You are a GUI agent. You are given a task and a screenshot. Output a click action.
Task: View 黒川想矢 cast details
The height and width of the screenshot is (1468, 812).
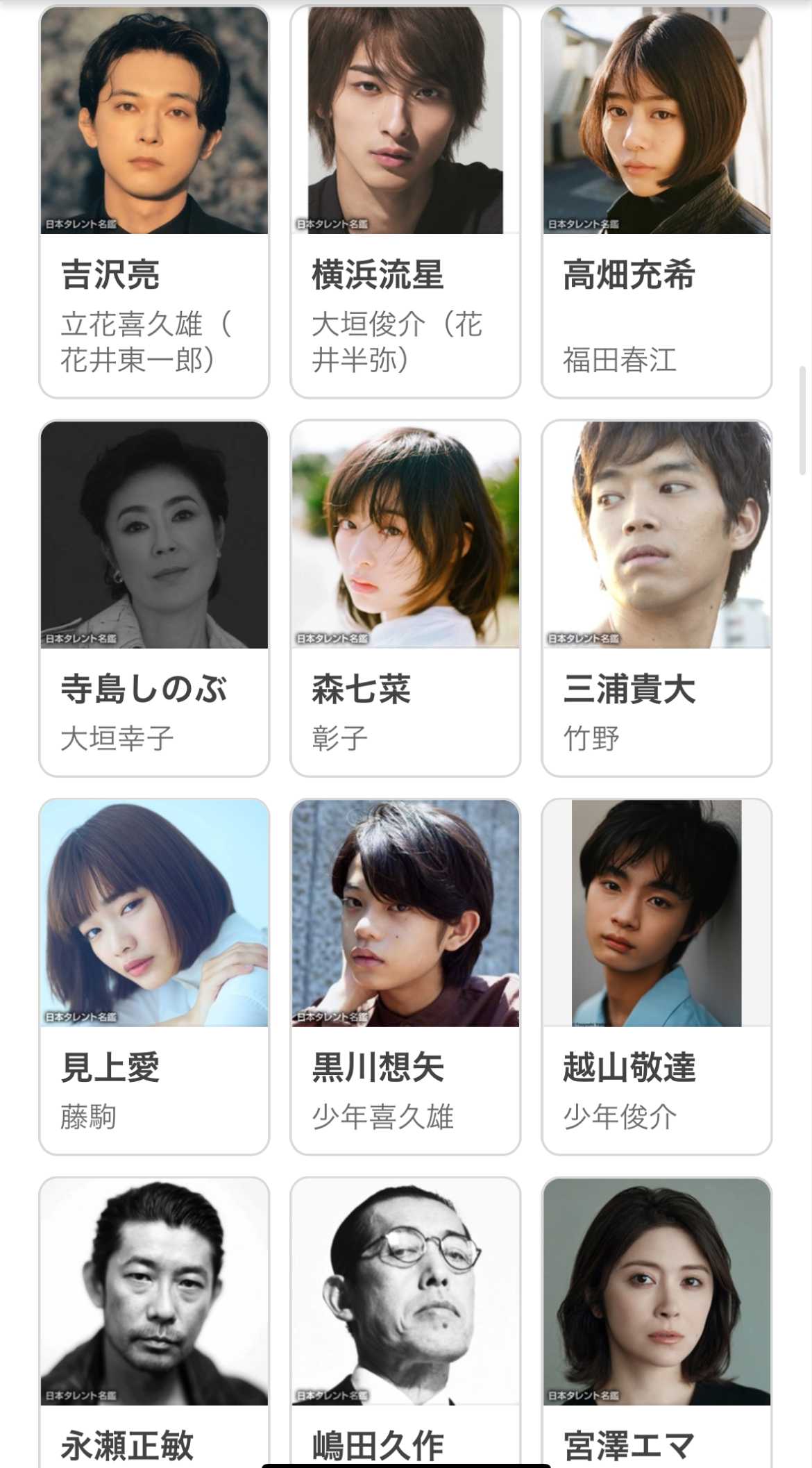[405, 976]
